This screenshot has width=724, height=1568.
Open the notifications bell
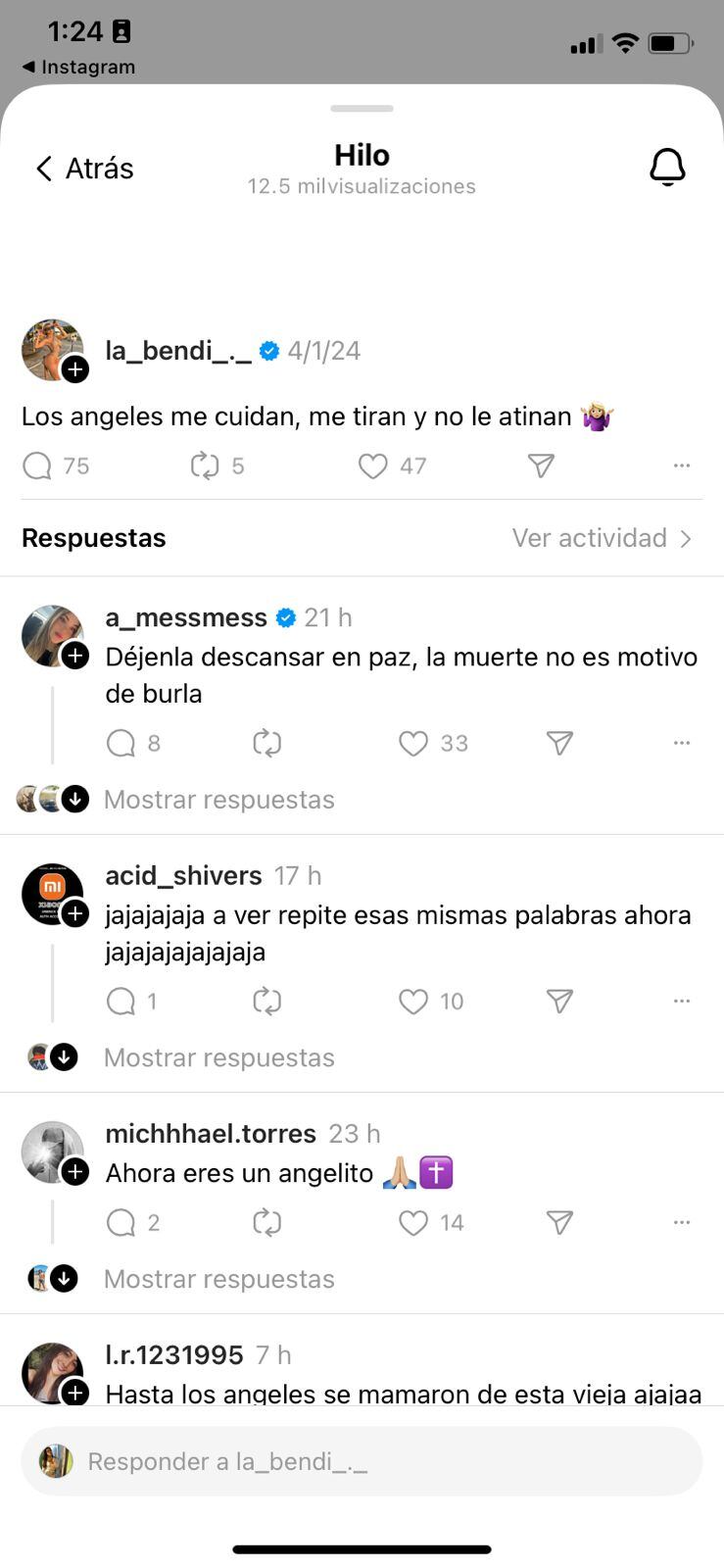point(668,167)
